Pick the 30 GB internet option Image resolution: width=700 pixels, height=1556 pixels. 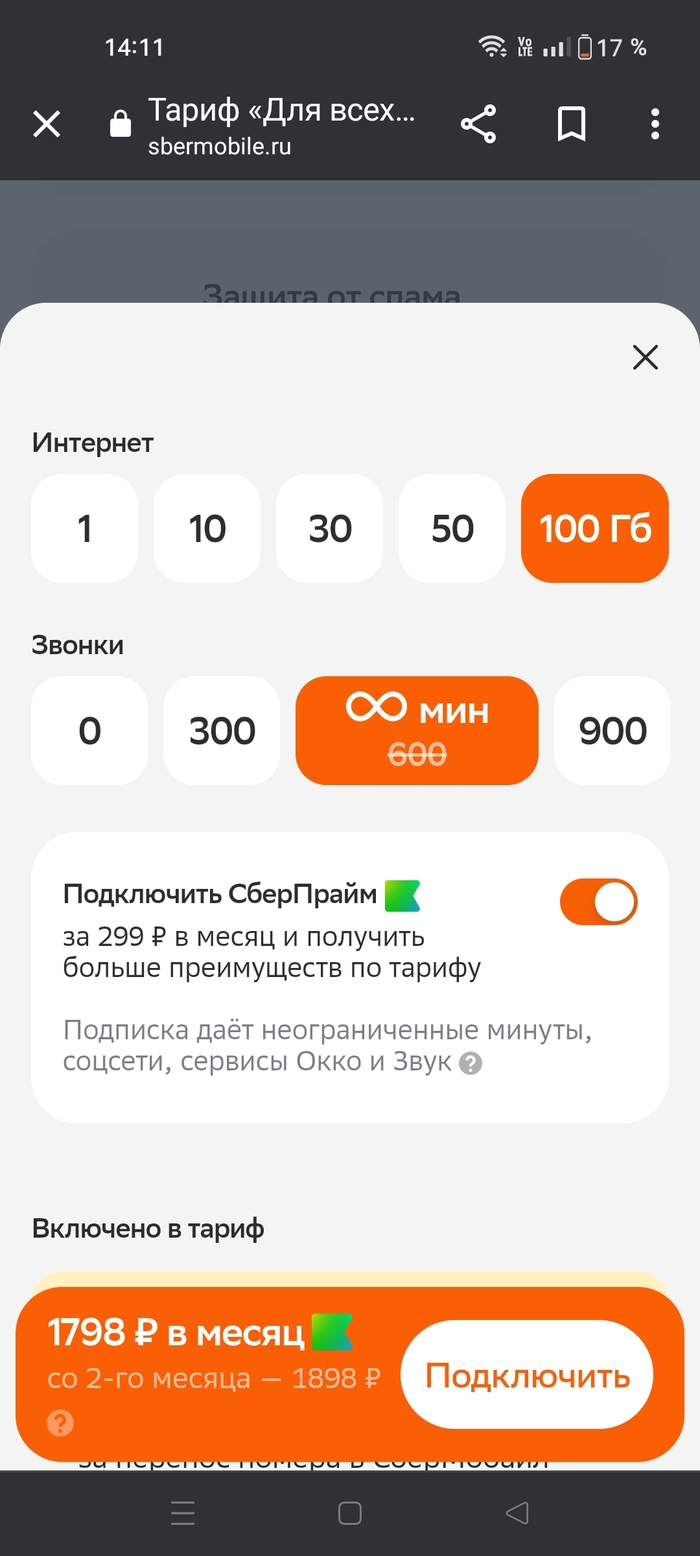point(330,528)
